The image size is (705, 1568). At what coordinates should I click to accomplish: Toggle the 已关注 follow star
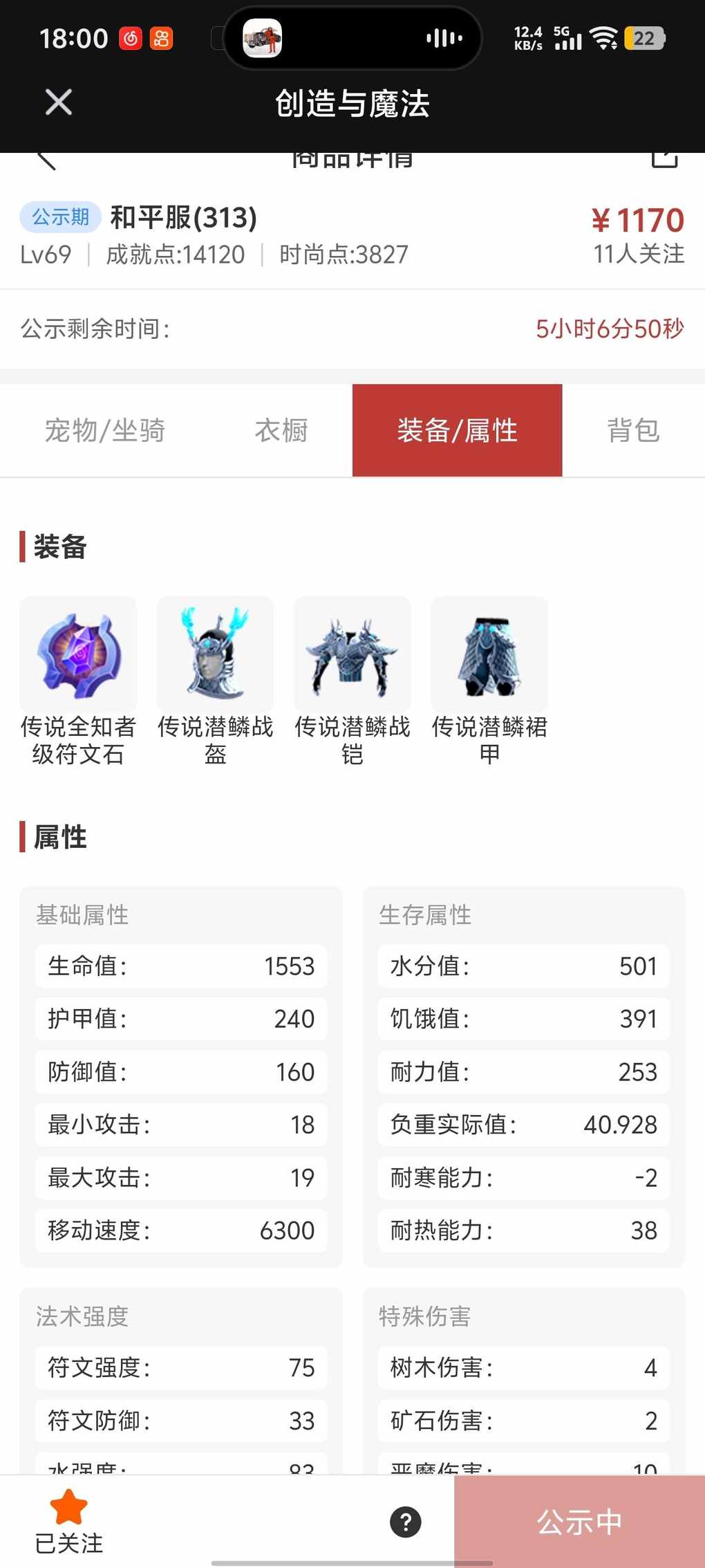pos(69,1508)
